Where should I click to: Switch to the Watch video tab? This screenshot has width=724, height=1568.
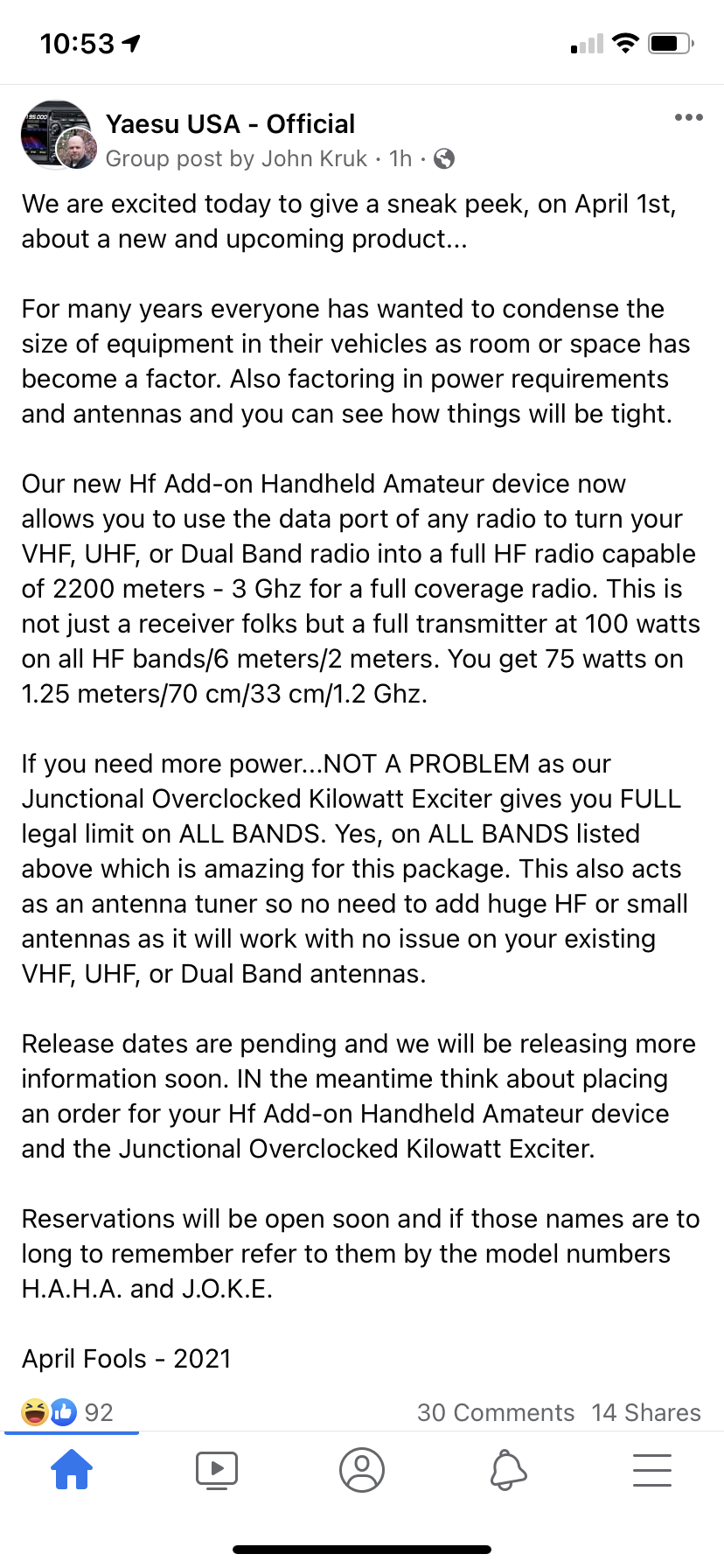(x=217, y=1469)
